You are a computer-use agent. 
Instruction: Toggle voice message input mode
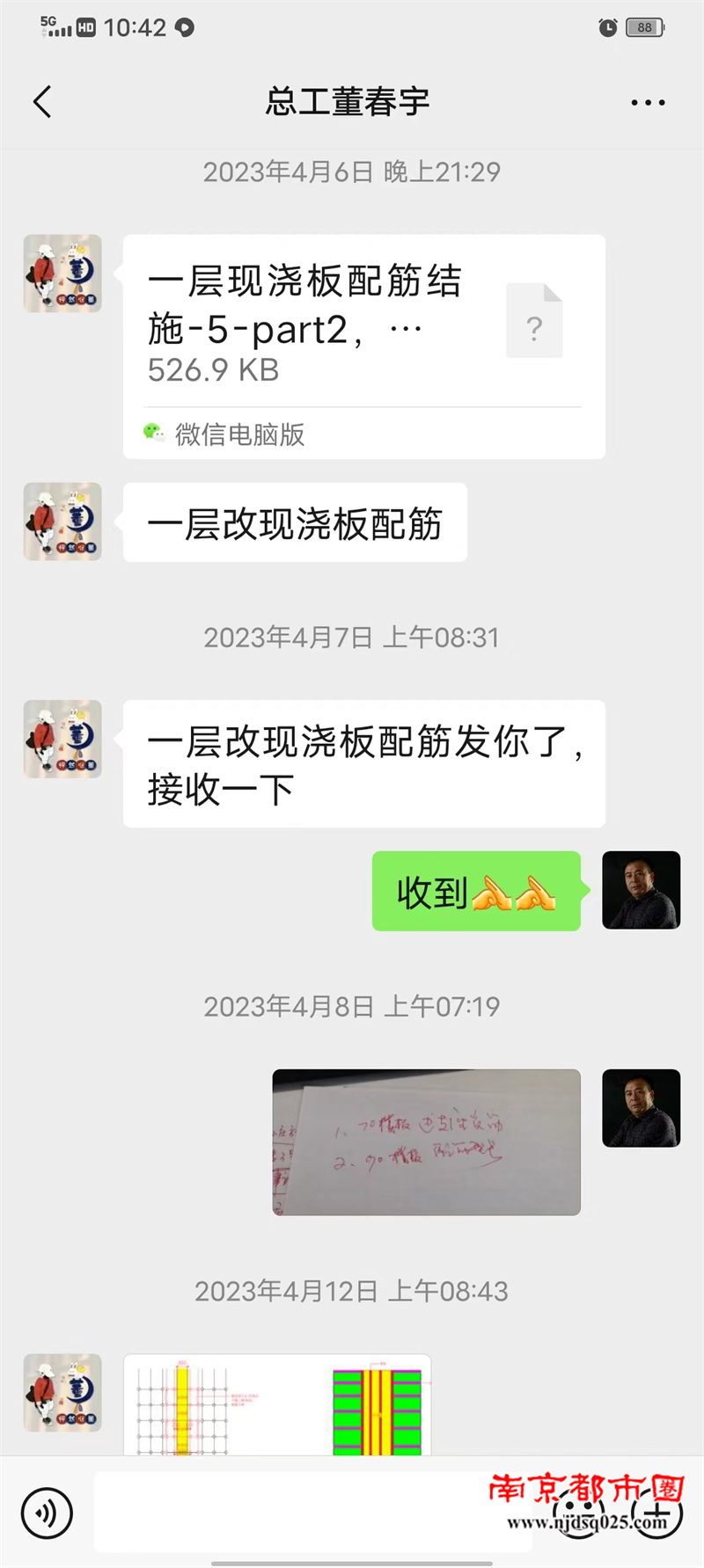coord(48,1513)
